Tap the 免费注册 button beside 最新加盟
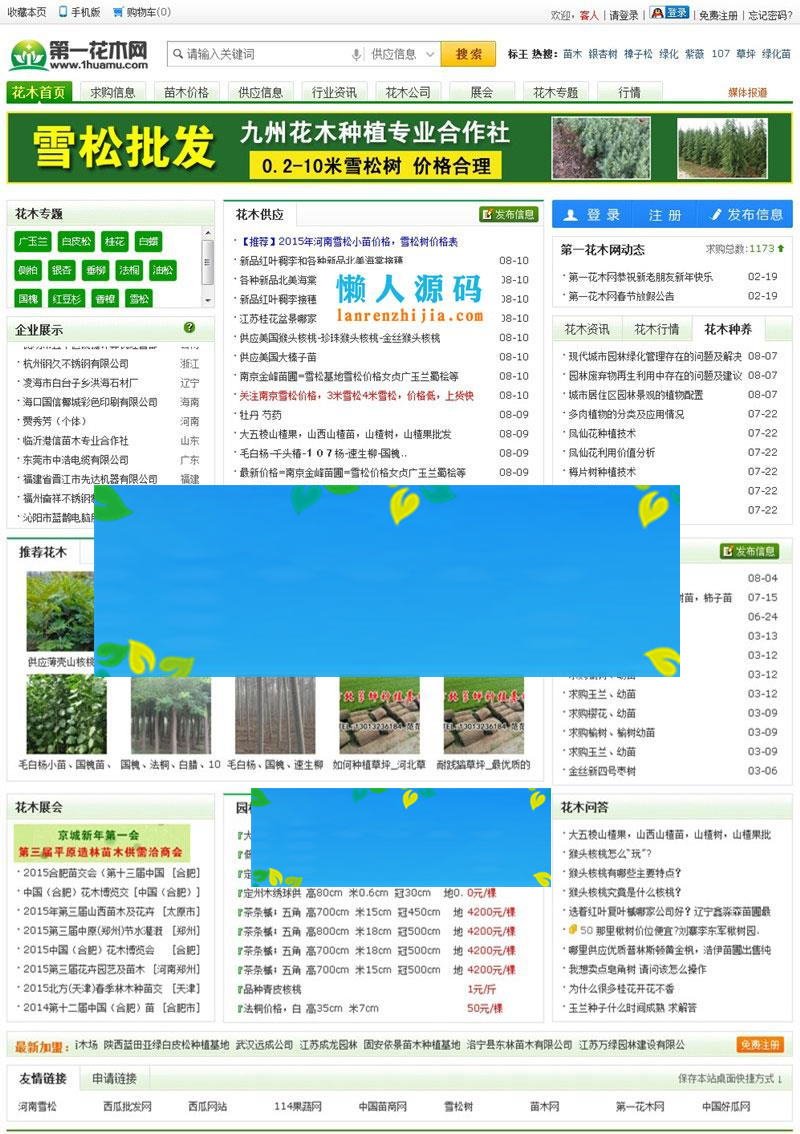This screenshot has width=800, height=1134. 759,1045
